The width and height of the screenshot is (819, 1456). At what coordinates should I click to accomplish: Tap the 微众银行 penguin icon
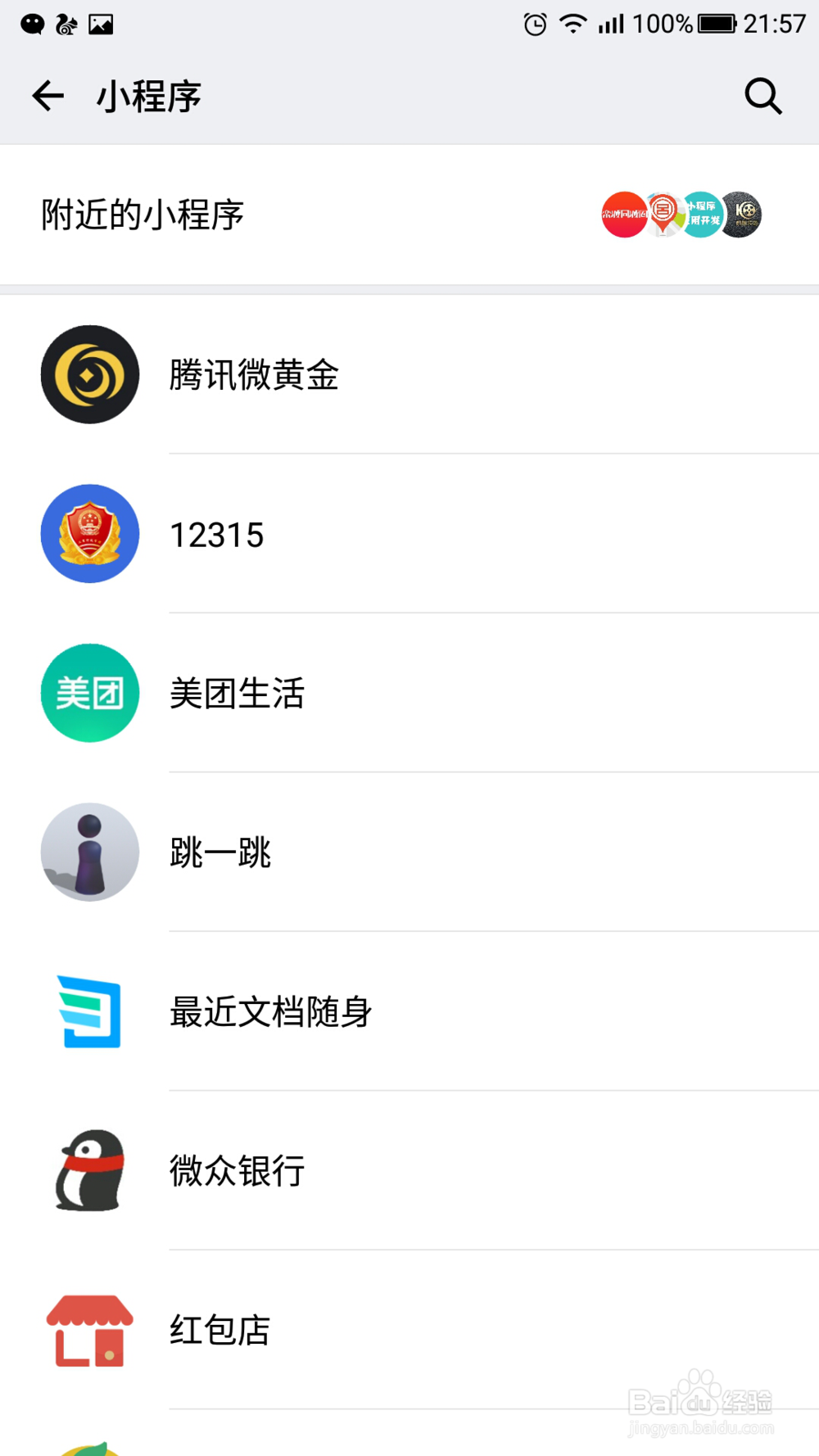[90, 1170]
